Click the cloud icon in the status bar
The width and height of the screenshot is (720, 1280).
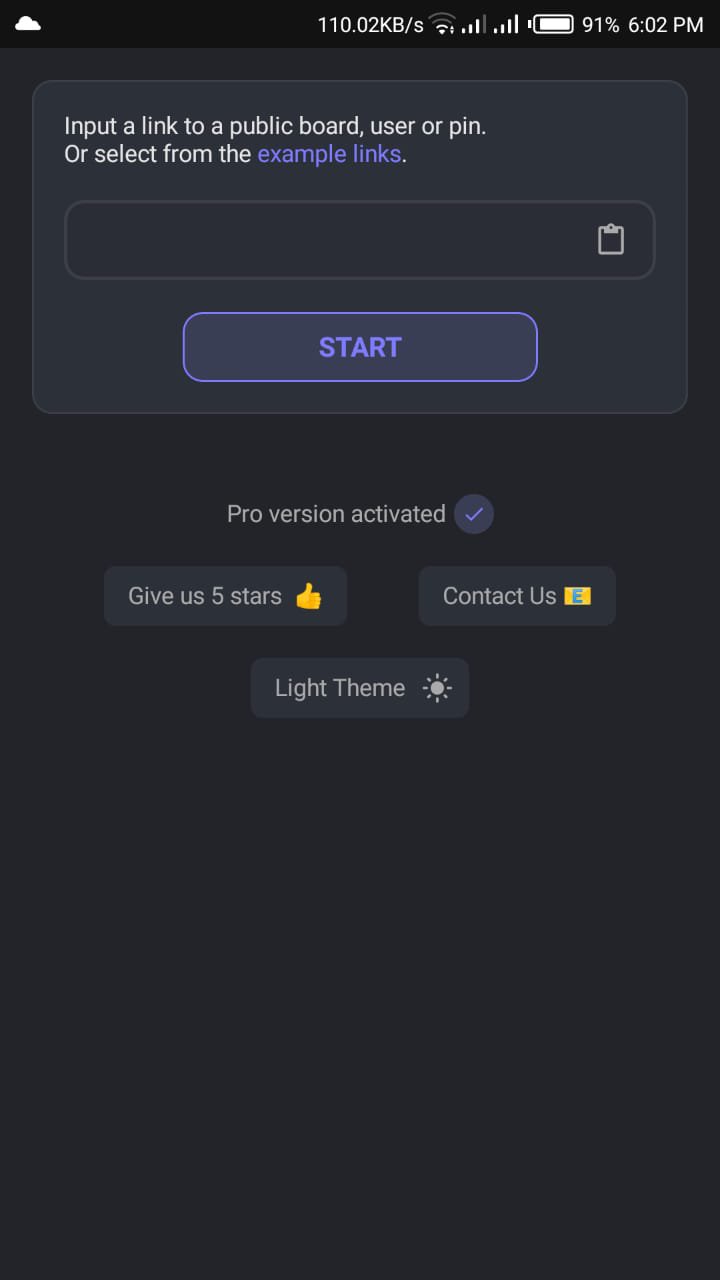coord(26,22)
